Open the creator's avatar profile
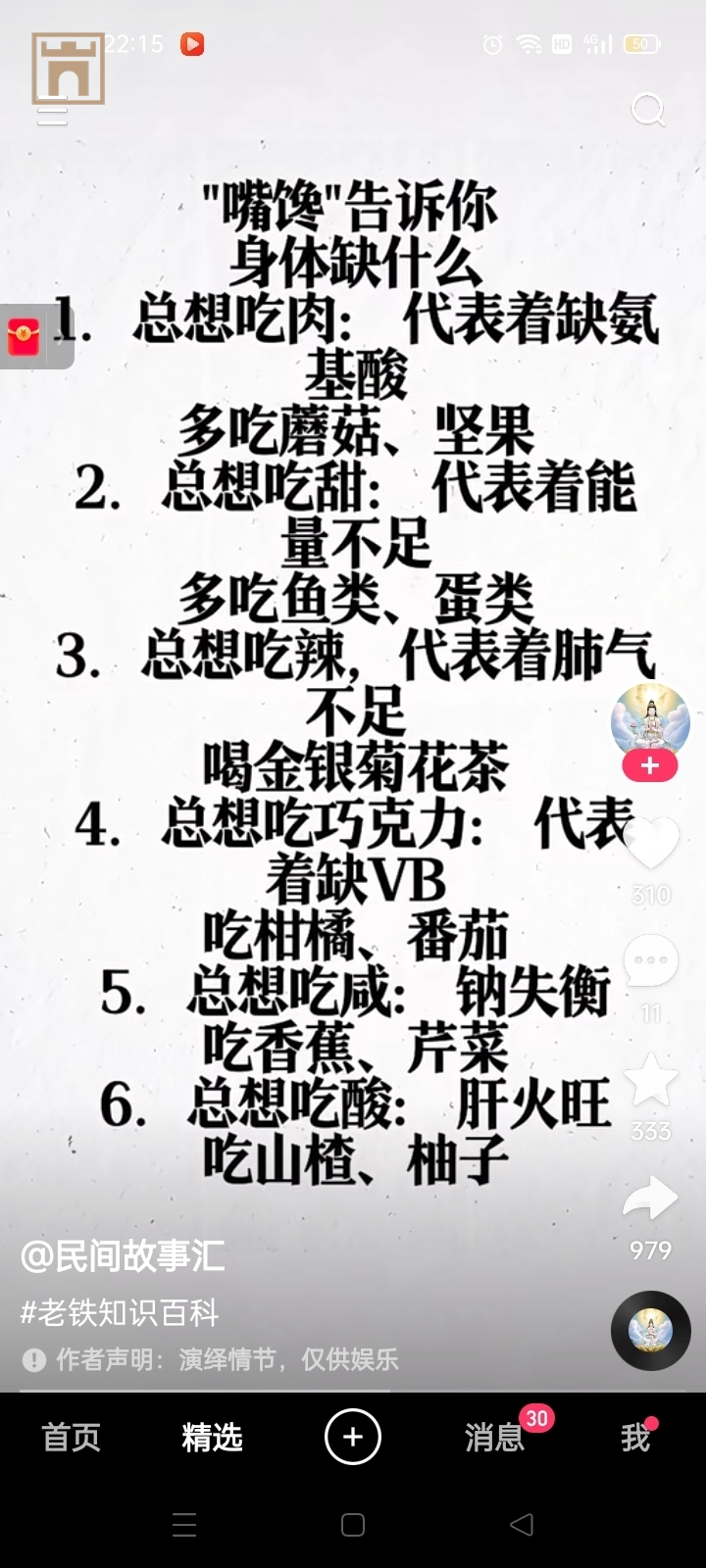 click(x=650, y=721)
